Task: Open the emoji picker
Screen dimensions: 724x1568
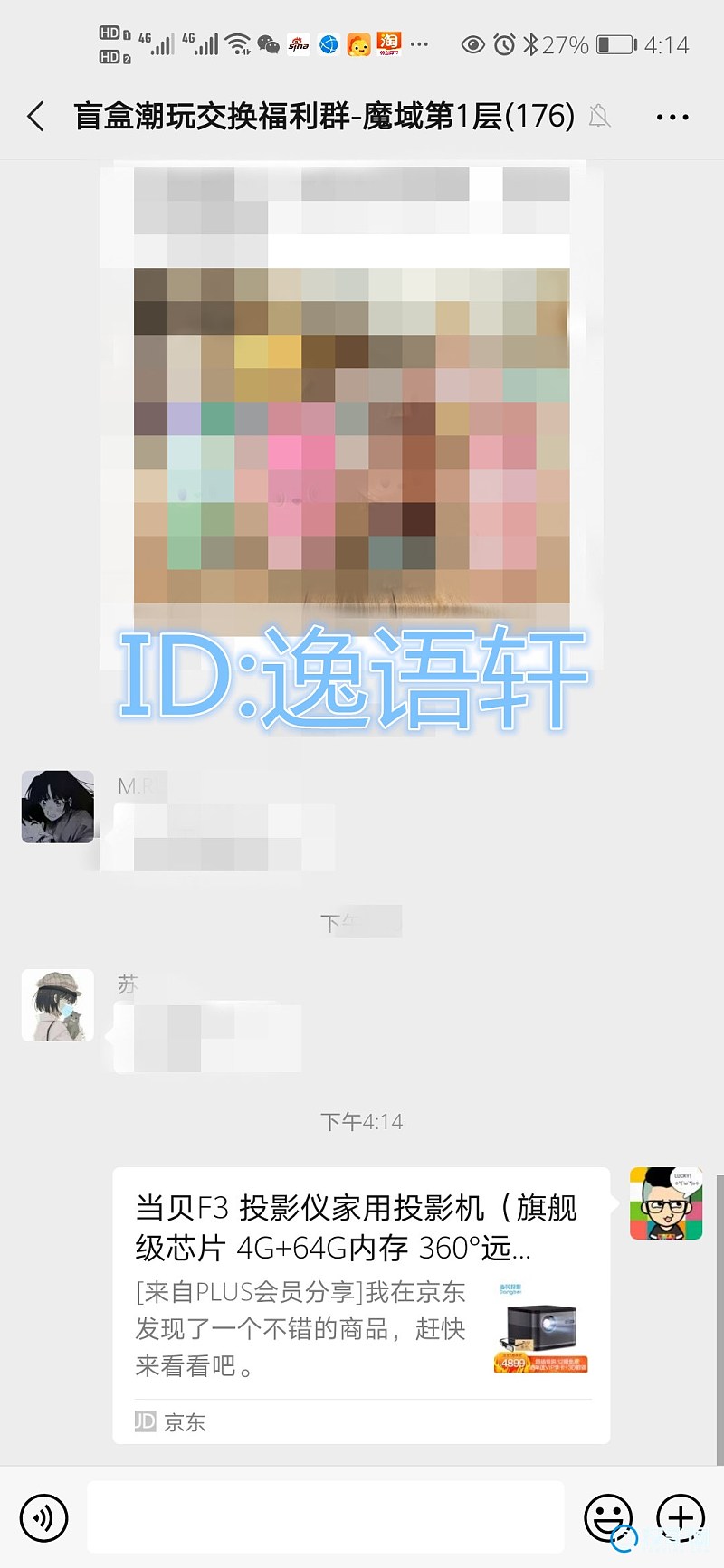Action: (x=607, y=1517)
